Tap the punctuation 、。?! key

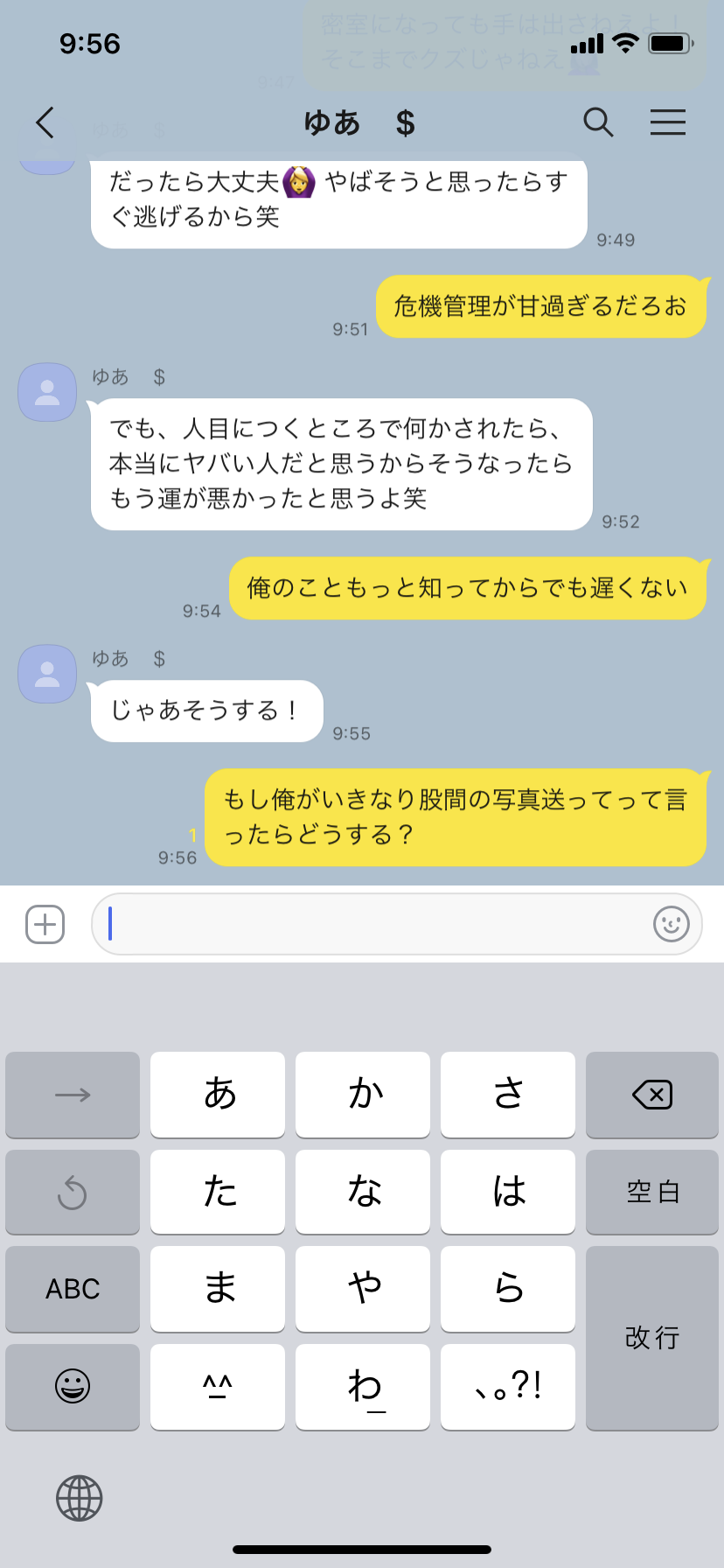(508, 1387)
